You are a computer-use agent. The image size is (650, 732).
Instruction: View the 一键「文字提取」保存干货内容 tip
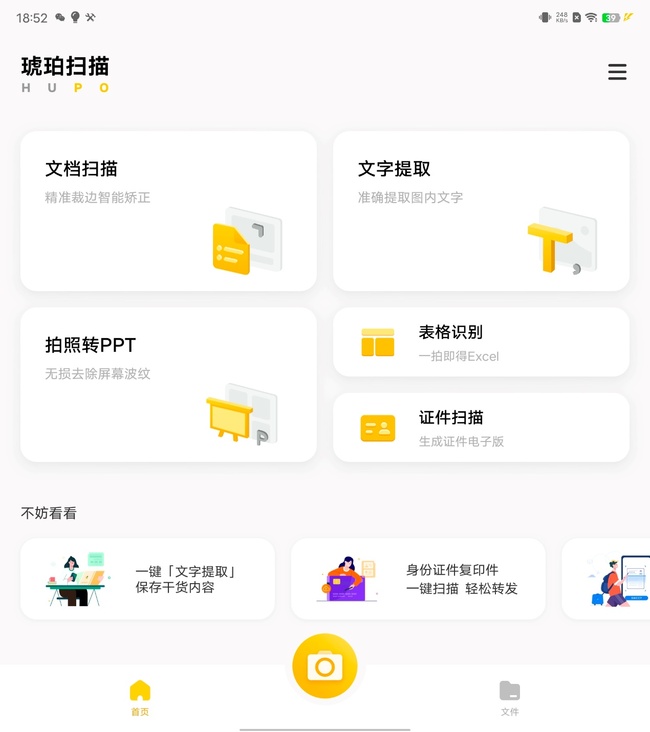click(148, 579)
